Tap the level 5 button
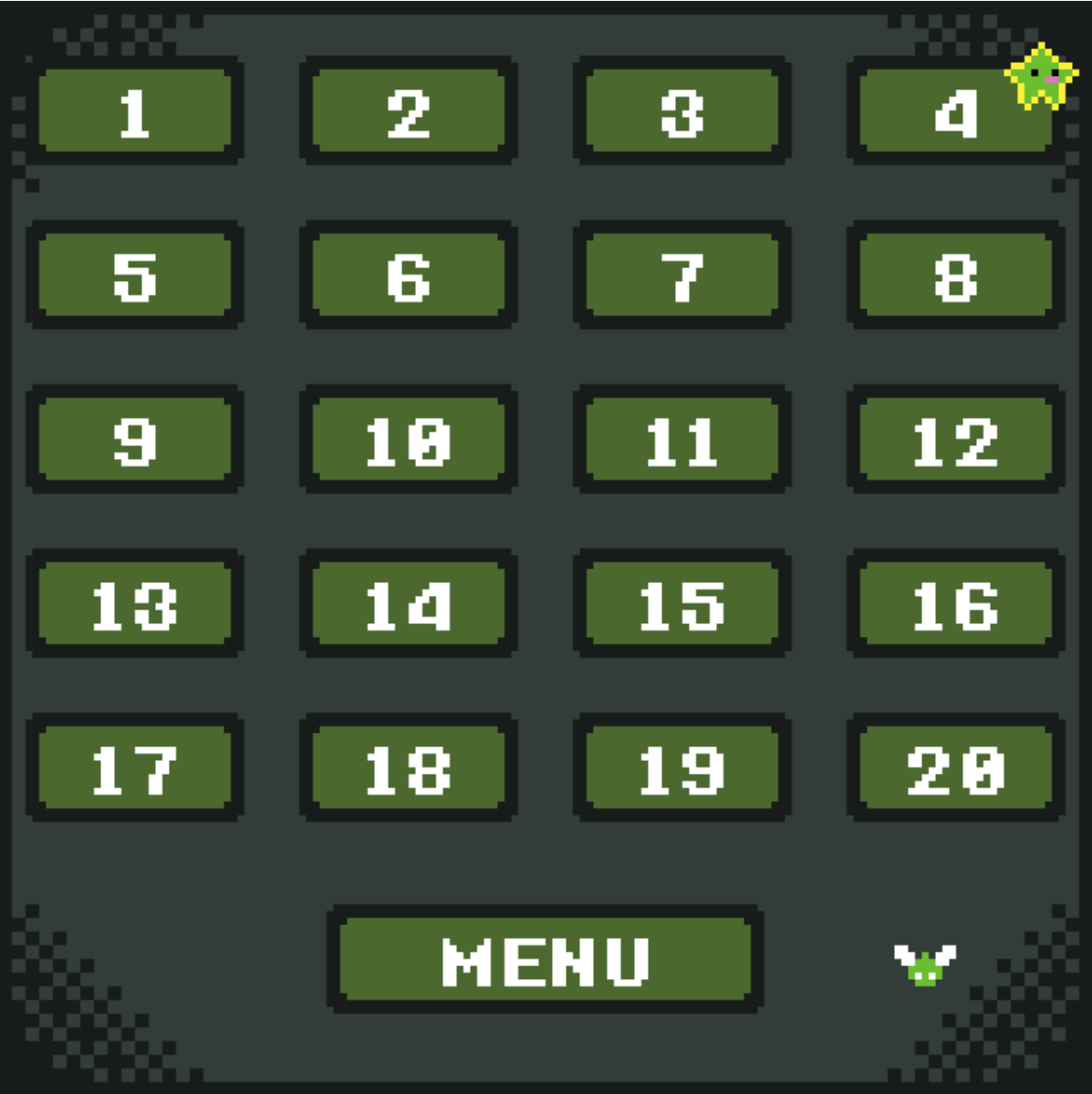This screenshot has height=1094, width=1092. 135,276
